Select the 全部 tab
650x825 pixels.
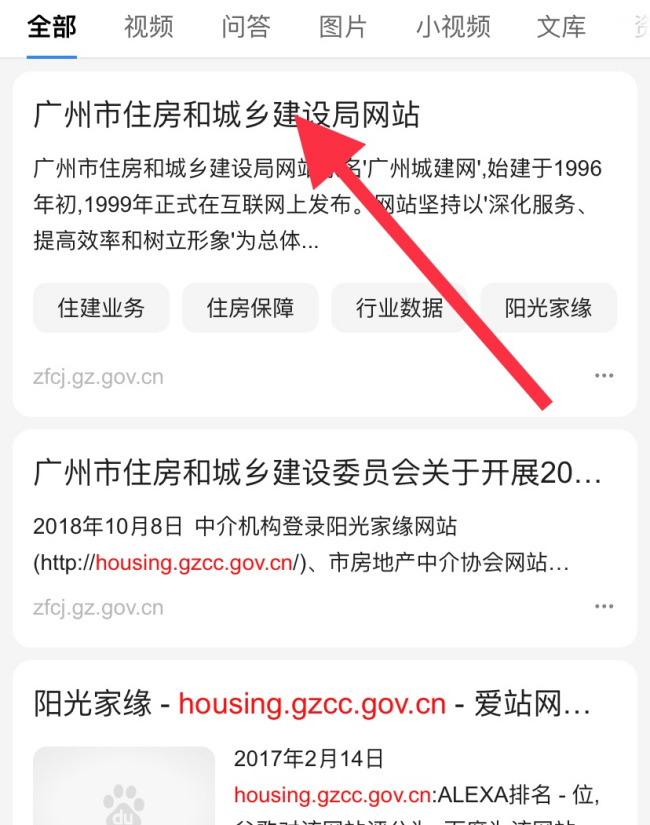pyautogui.click(x=52, y=27)
